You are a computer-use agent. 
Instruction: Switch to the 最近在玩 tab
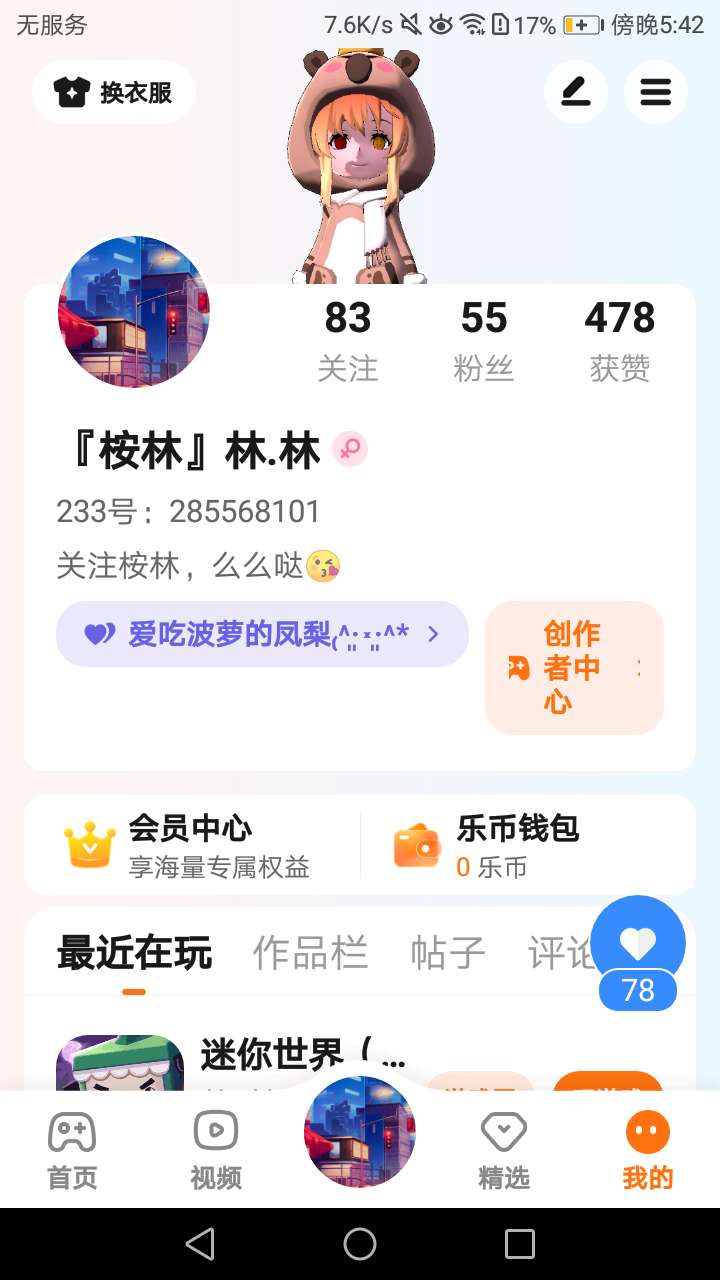[134, 954]
